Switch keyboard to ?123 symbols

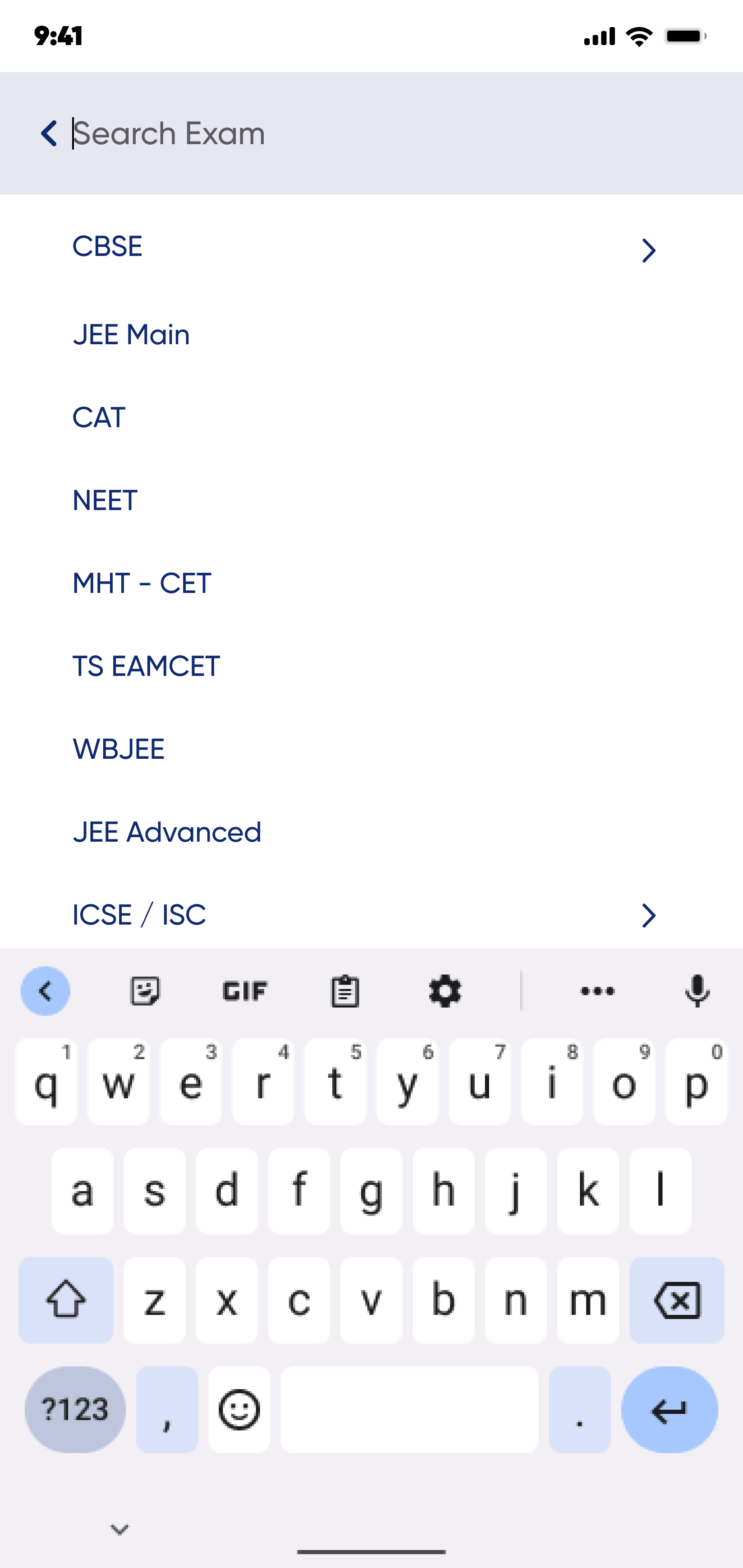coord(75,1410)
